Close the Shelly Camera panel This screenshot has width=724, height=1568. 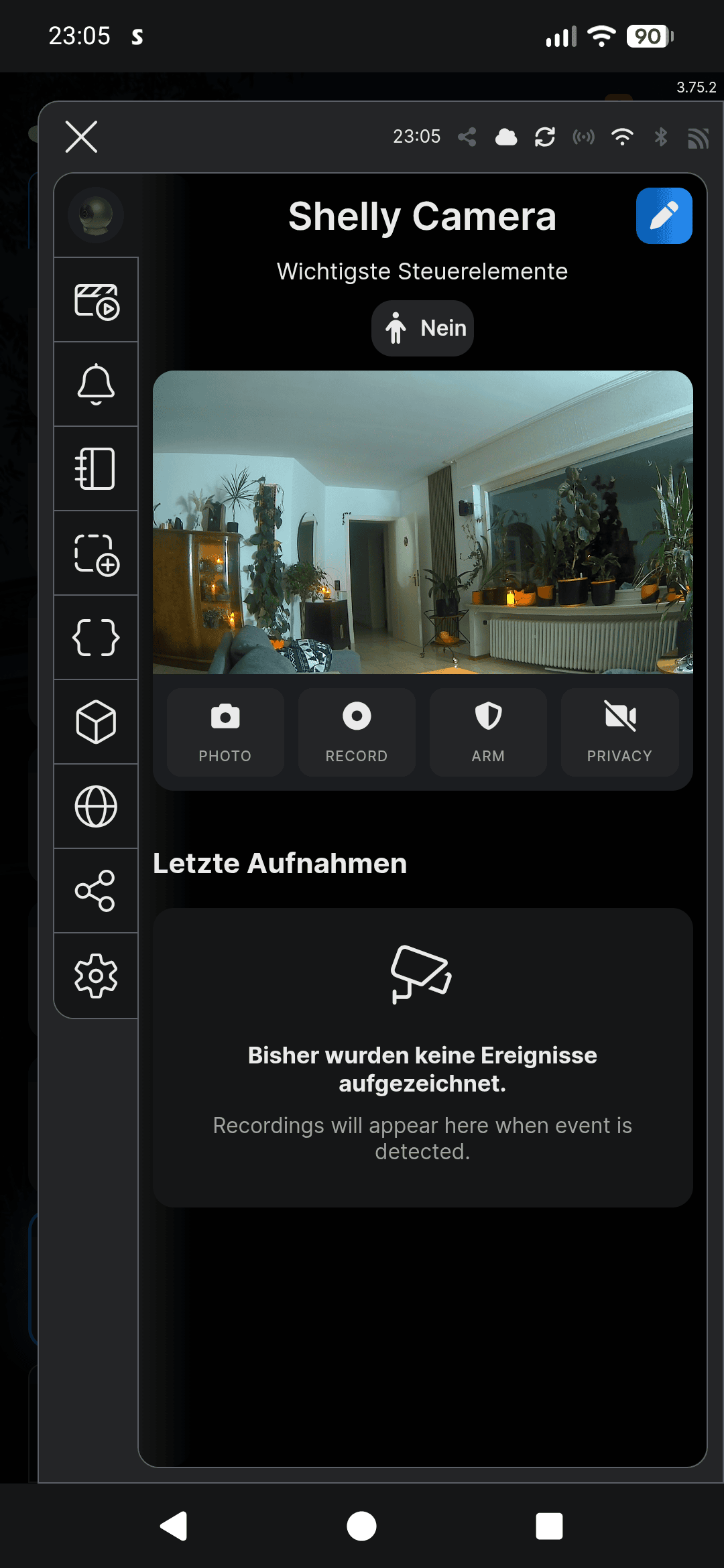81,137
